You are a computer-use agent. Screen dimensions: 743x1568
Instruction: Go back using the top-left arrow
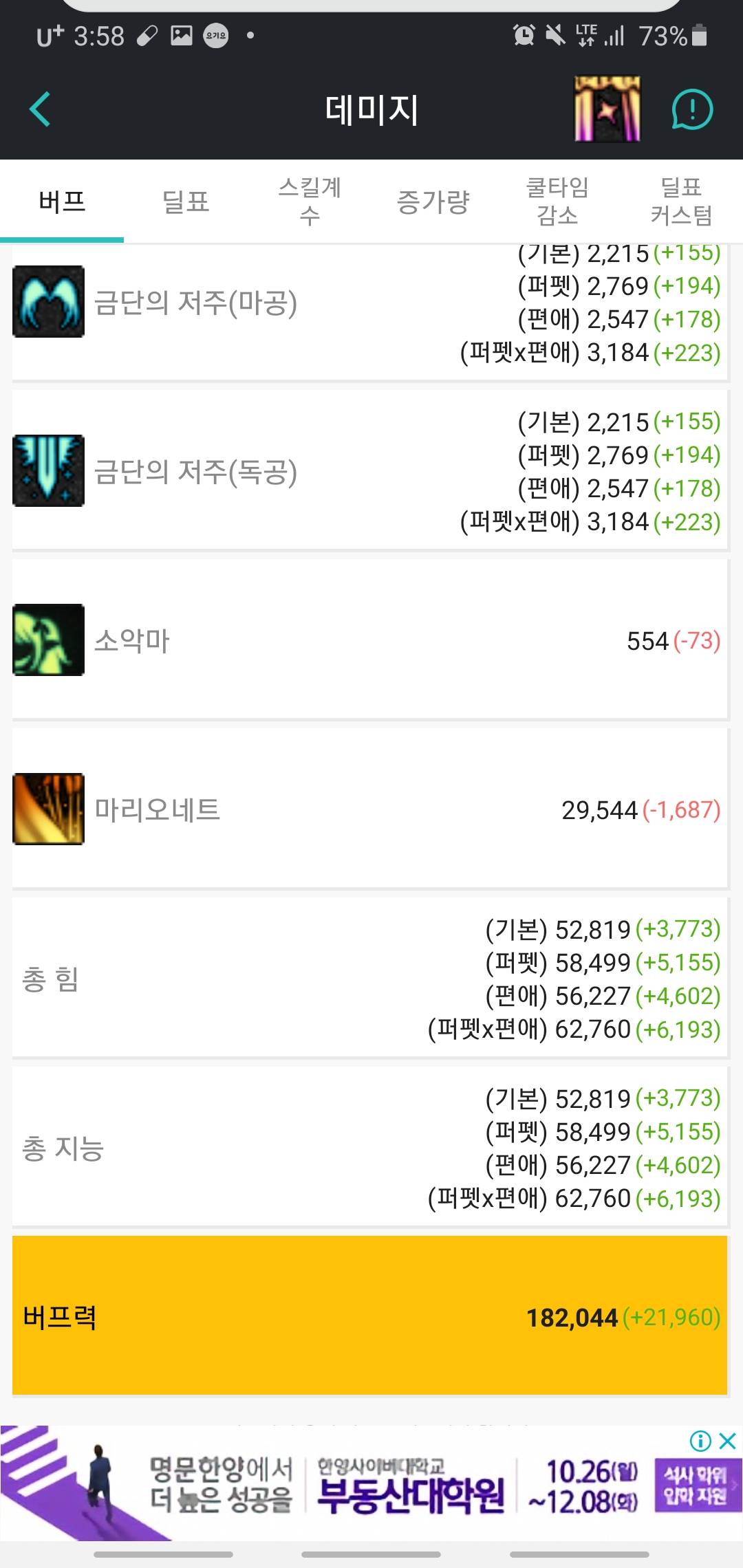click(x=41, y=109)
